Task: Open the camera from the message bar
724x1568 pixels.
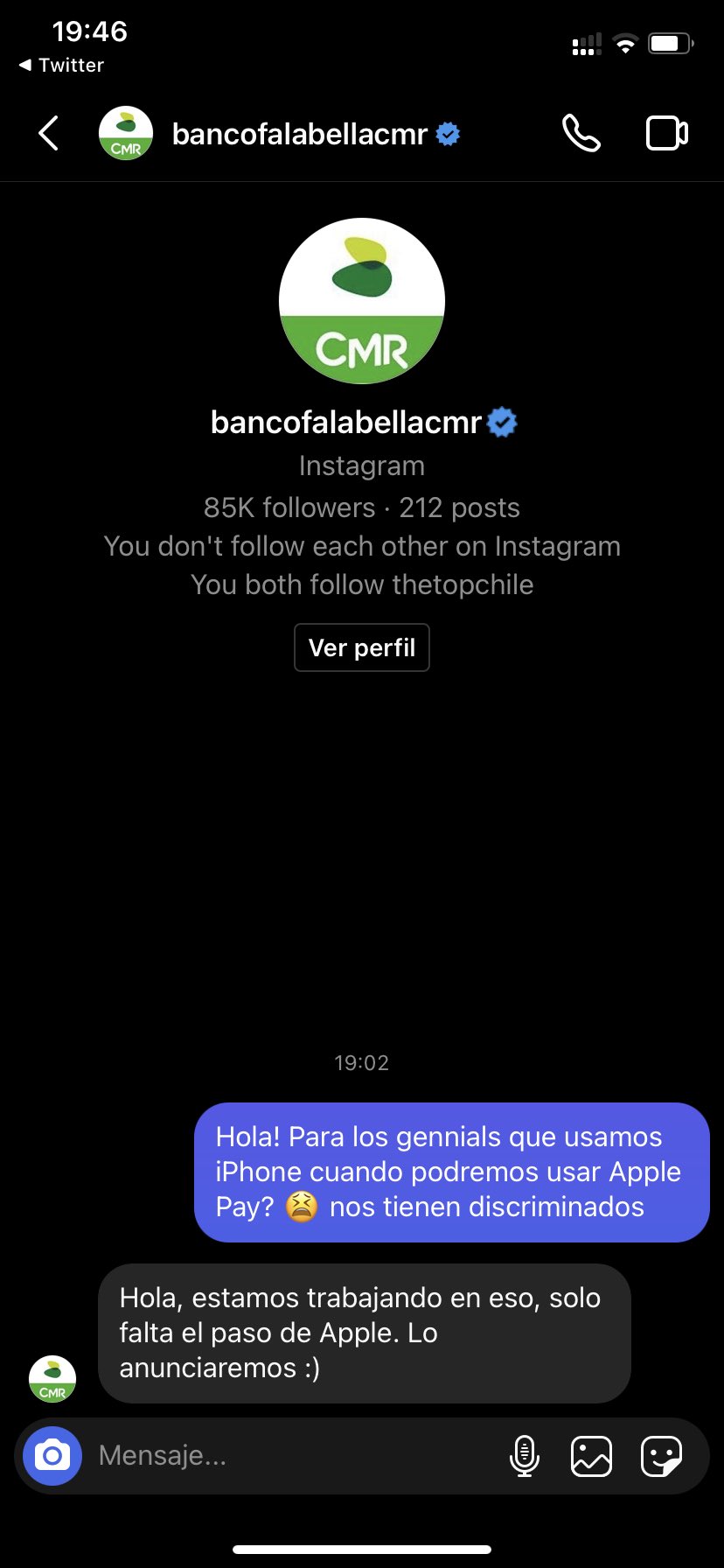Action: [52, 1456]
